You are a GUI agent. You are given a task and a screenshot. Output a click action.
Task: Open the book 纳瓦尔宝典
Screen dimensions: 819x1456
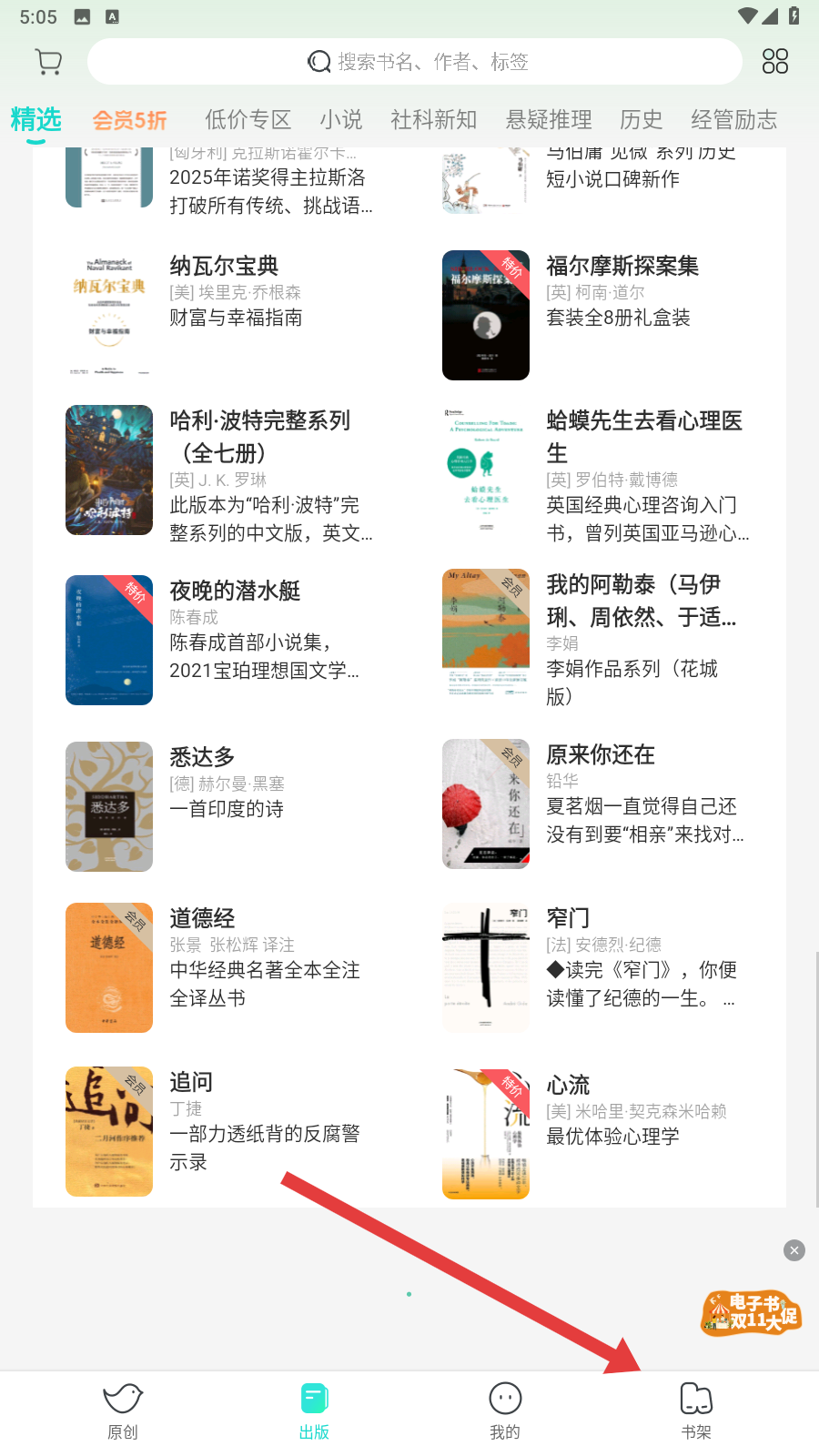(224, 267)
